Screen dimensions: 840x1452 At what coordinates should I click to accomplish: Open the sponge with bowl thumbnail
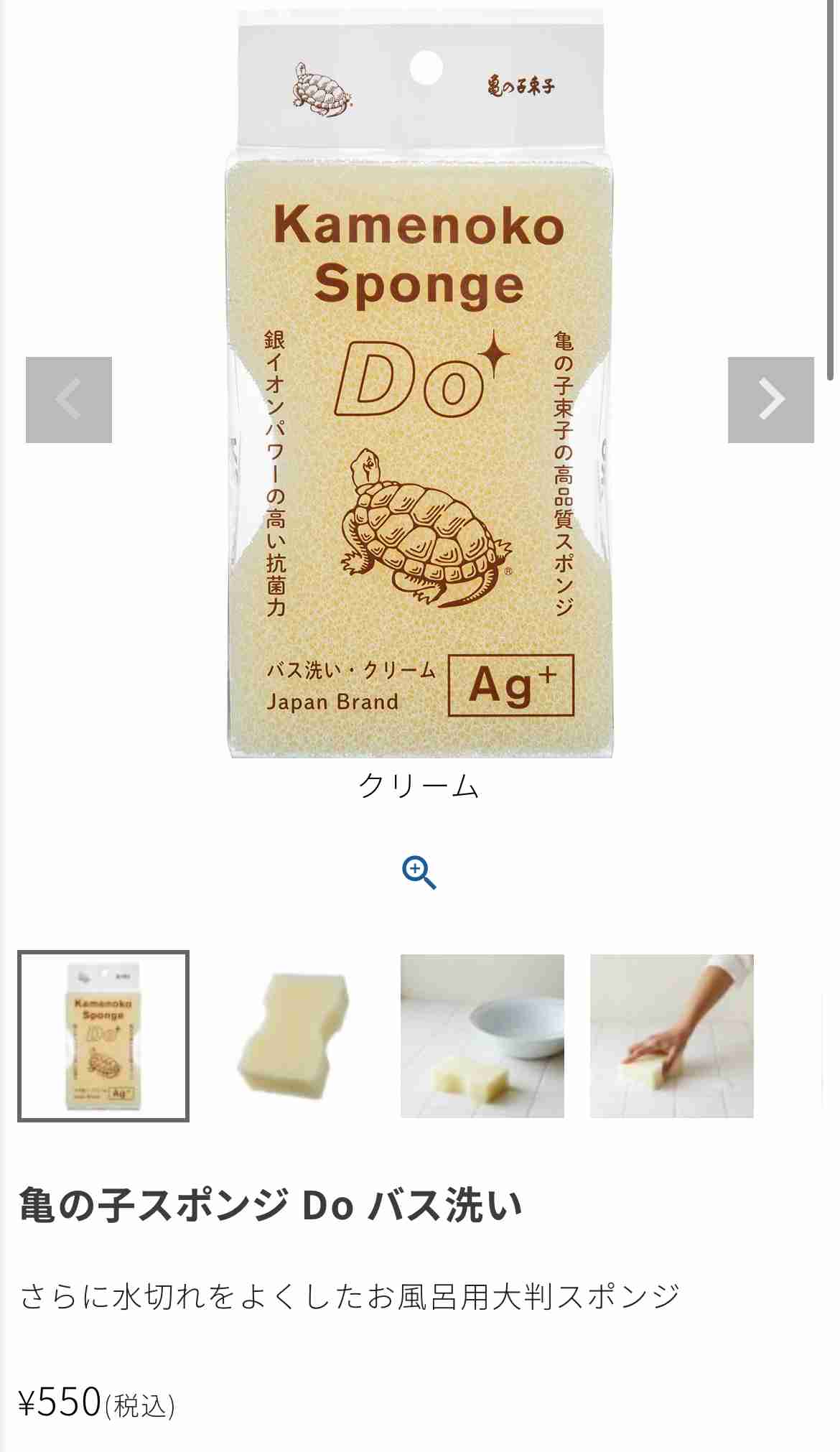482,1036
